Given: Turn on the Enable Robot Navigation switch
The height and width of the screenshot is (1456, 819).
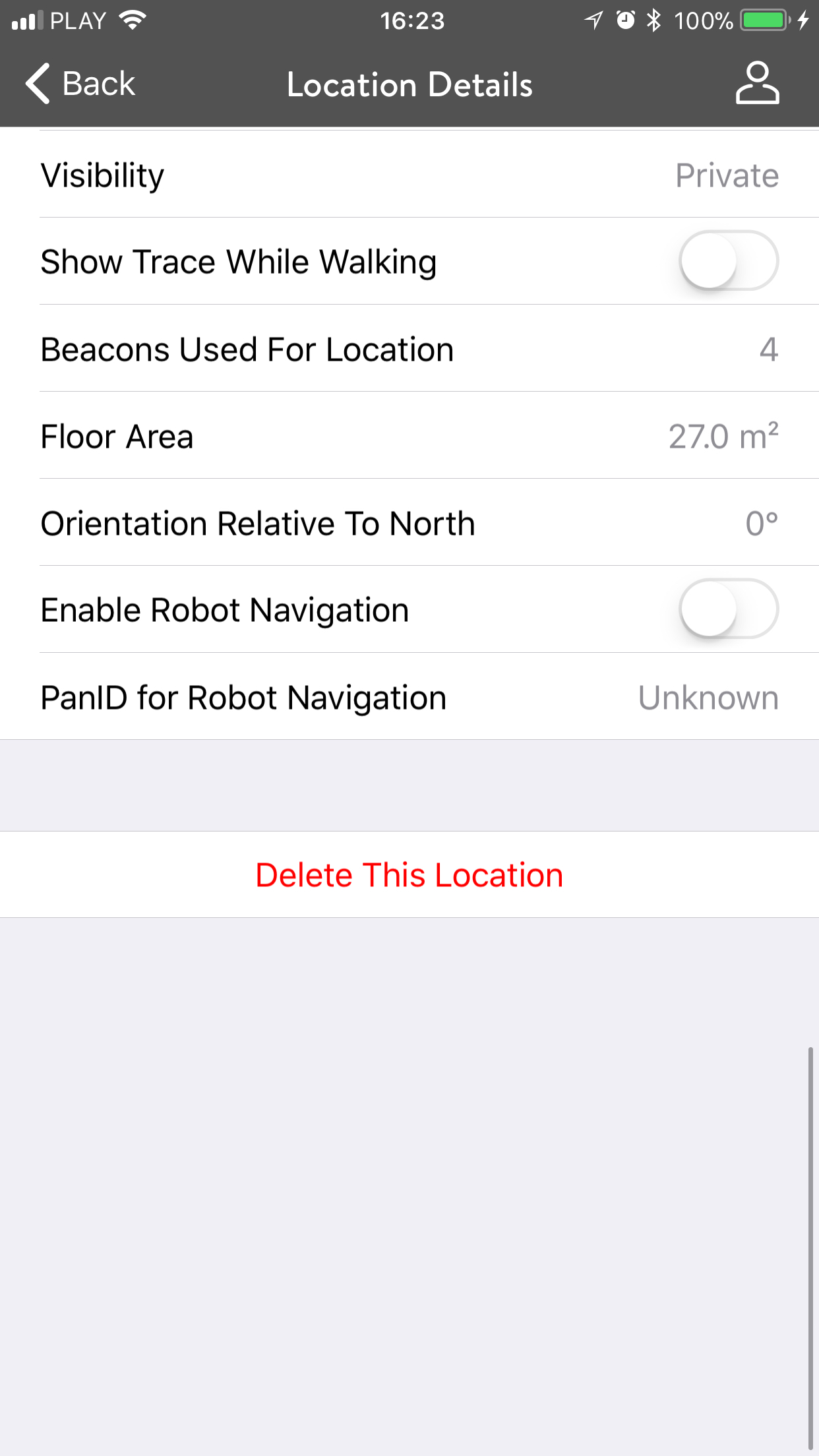Looking at the screenshot, I should pos(729,609).
